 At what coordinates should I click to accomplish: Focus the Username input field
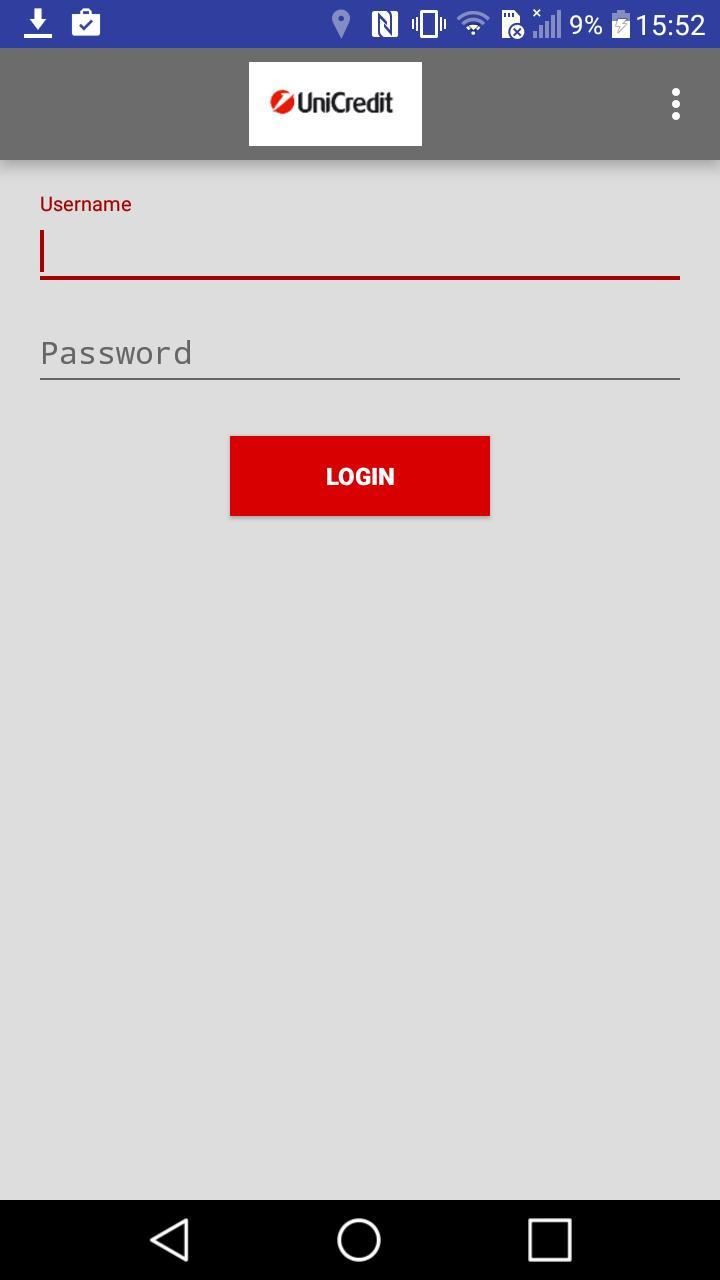pos(359,250)
